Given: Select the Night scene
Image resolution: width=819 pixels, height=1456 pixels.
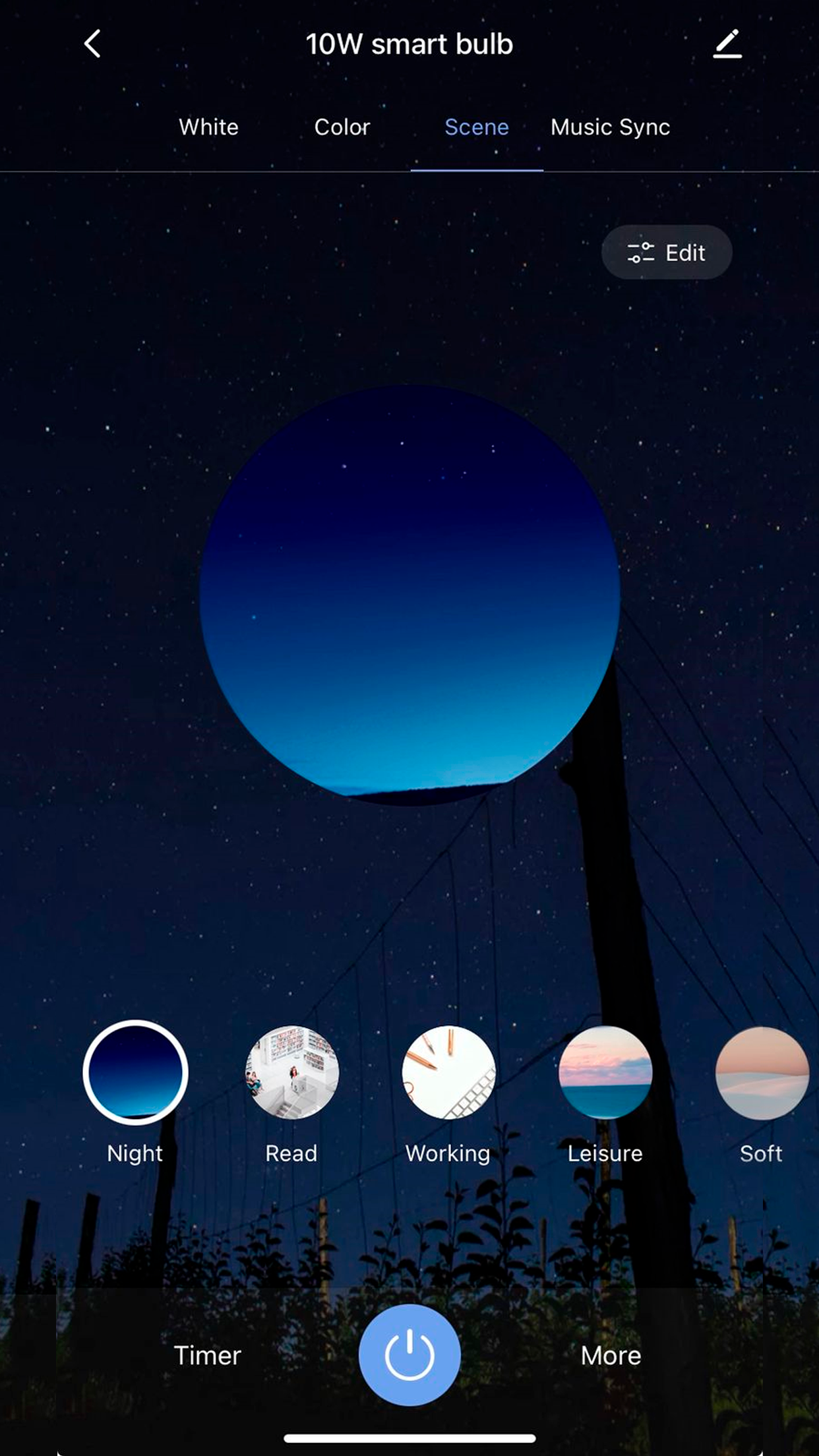Looking at the screenshot, I should [135, 1072].
